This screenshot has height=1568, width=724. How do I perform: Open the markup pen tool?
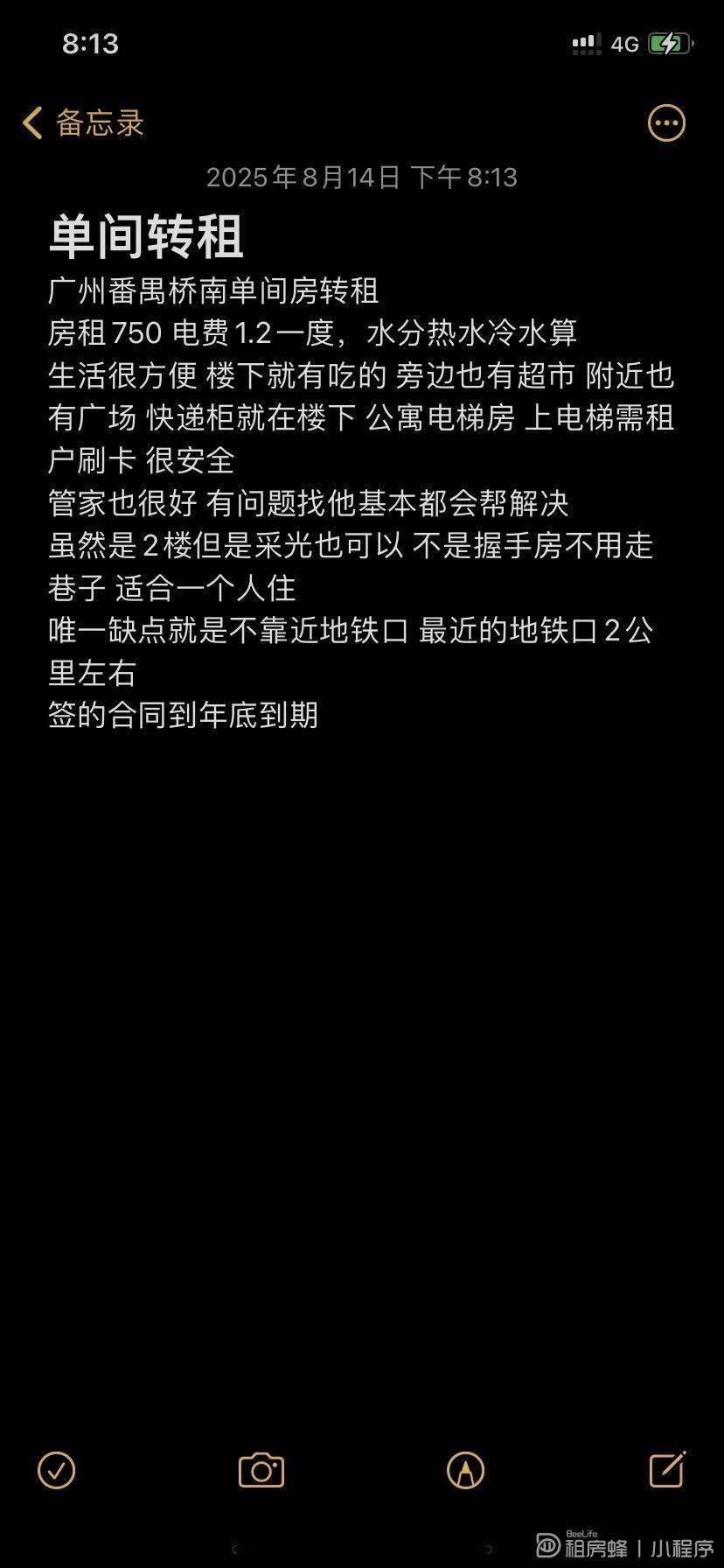(x=465, y=1470)
